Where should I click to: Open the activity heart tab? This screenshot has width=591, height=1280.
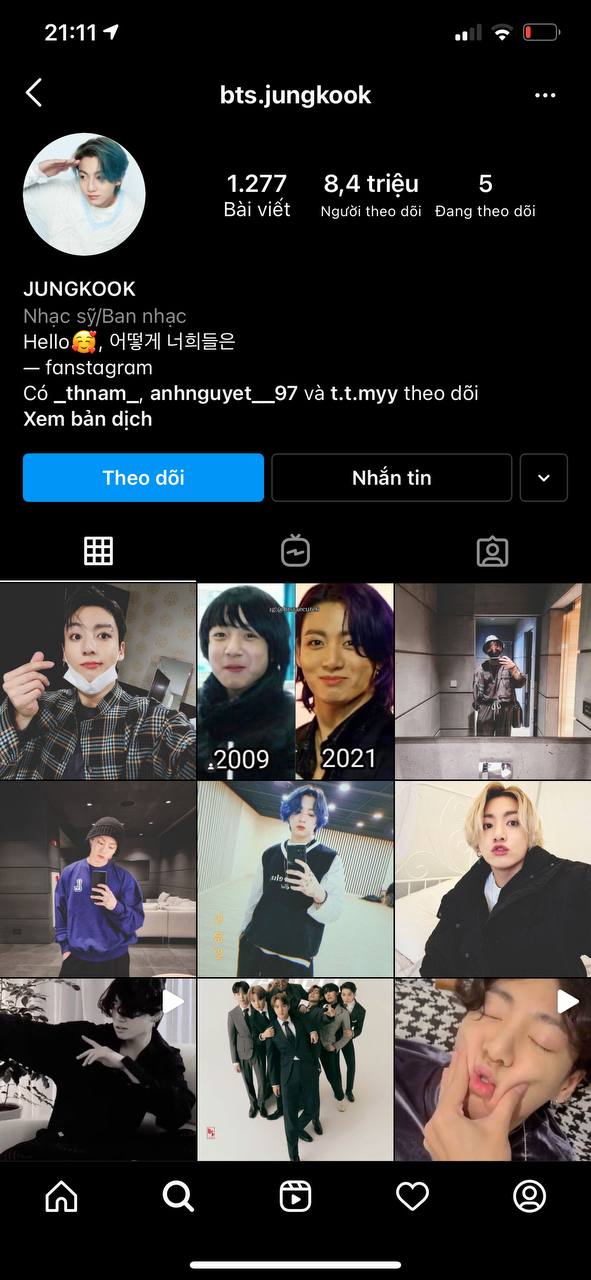pyautogui.click(x=412, y=1196)
